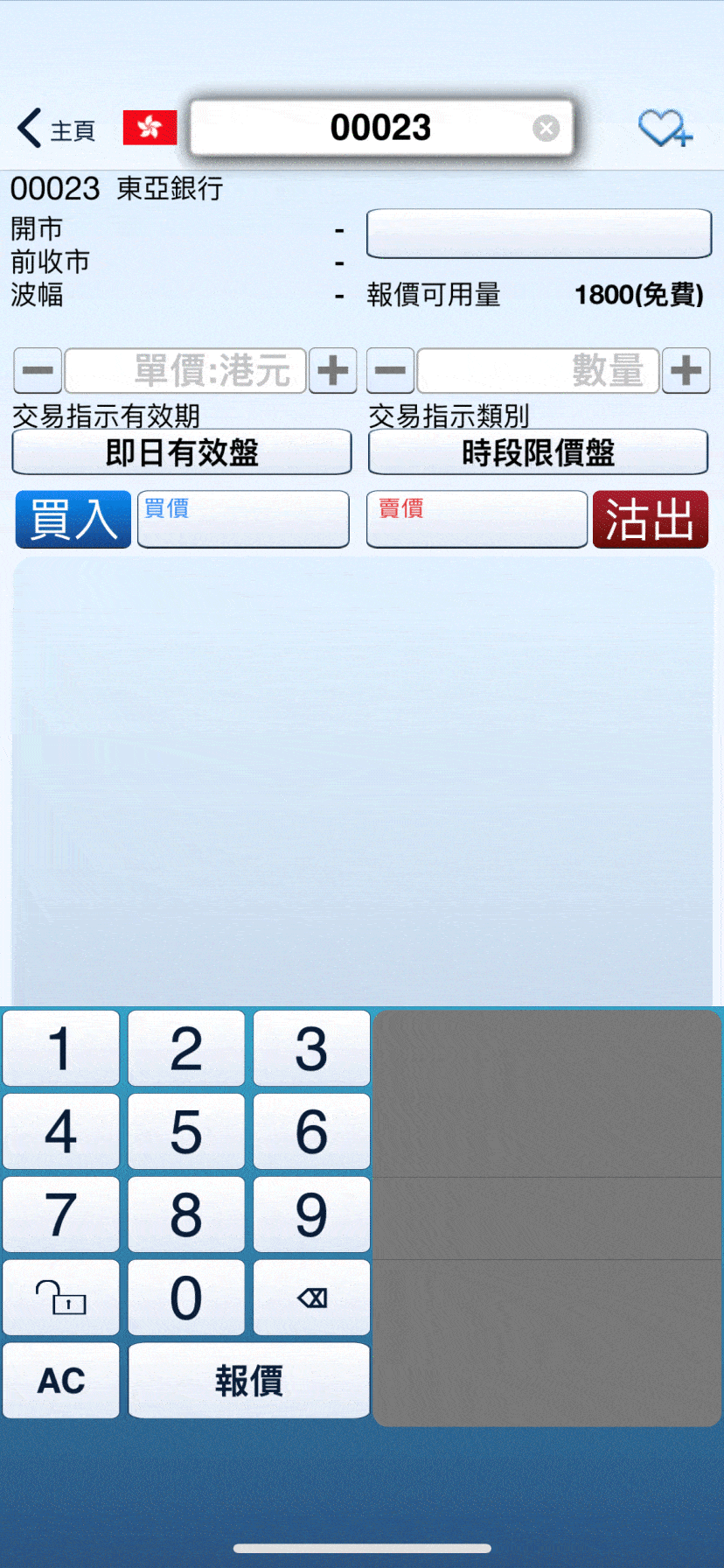Viewport: 724px width, 1568px height.
Task: Go back to 主頁
Action: click(55, 129)
